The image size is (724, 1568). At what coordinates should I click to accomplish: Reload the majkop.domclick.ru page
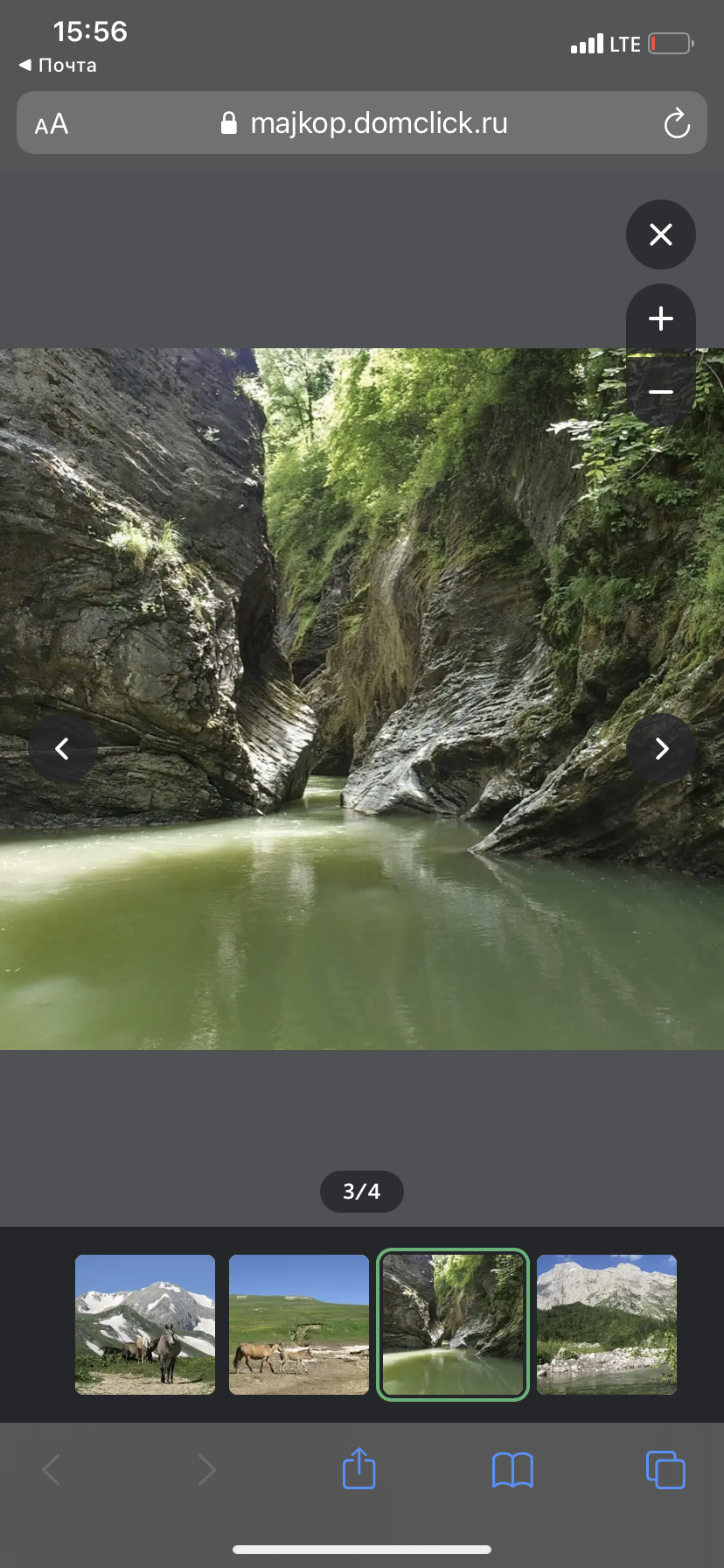tap(677, 123)
